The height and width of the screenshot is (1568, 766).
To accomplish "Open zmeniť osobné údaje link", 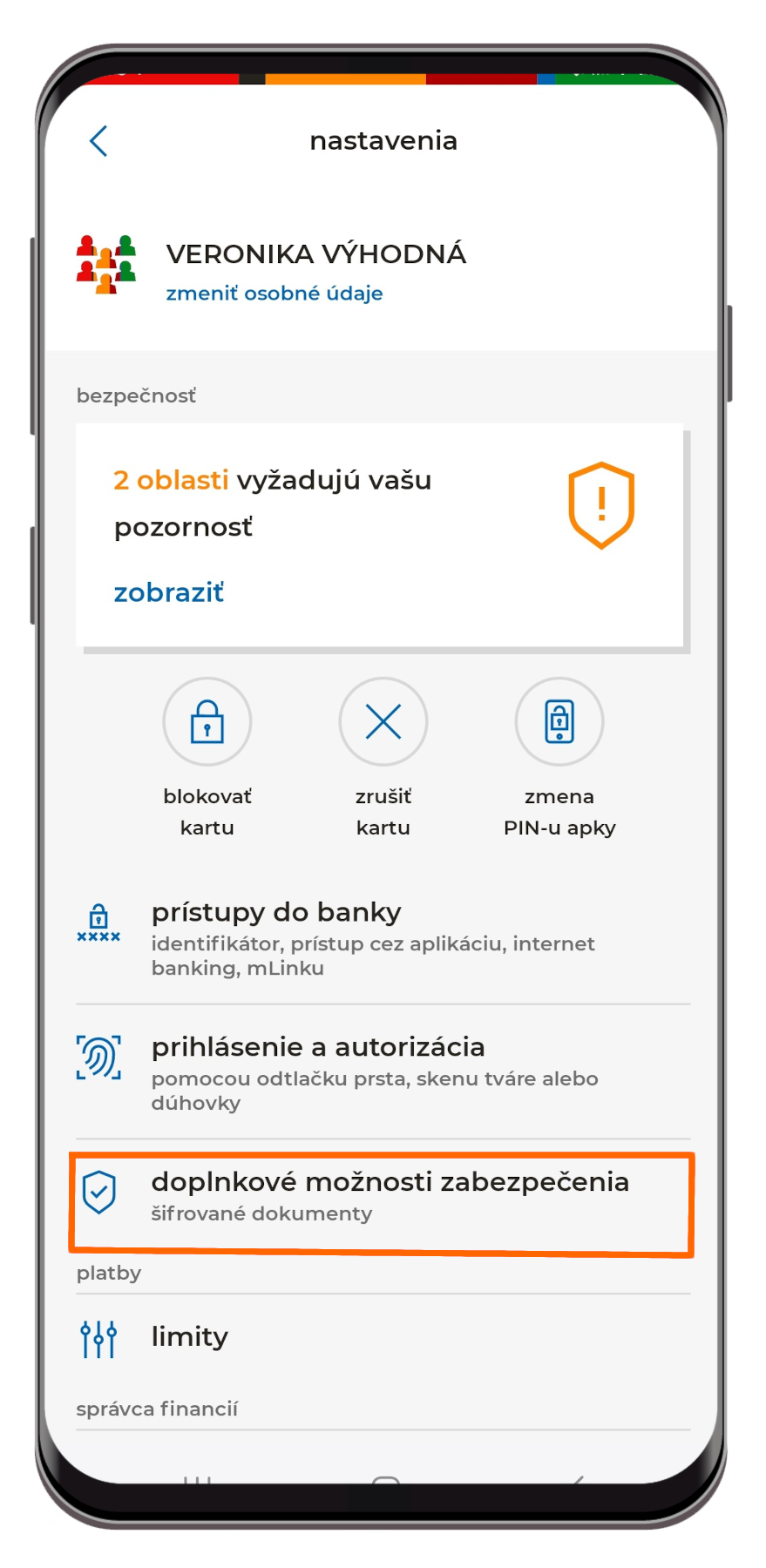I will 274,294.
